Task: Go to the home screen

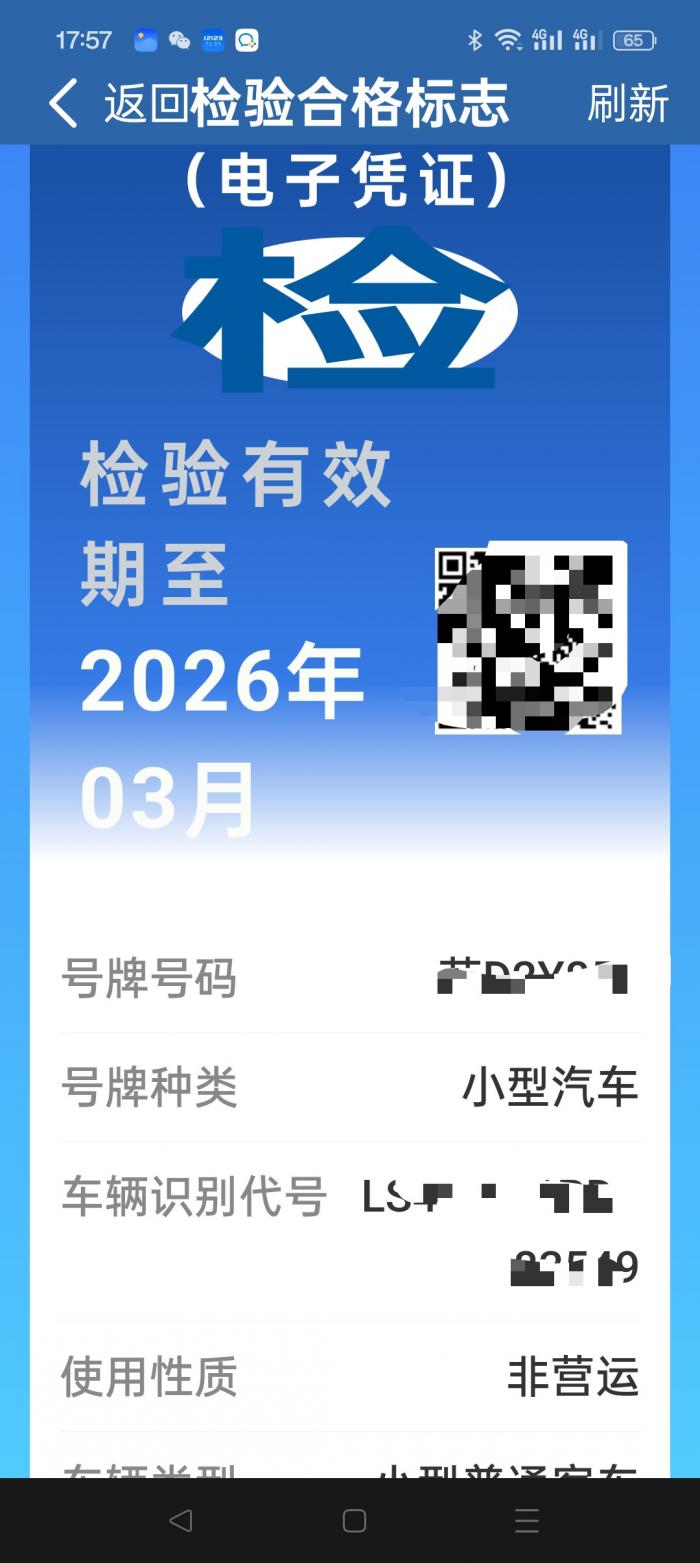Action: click(354, 1520)
